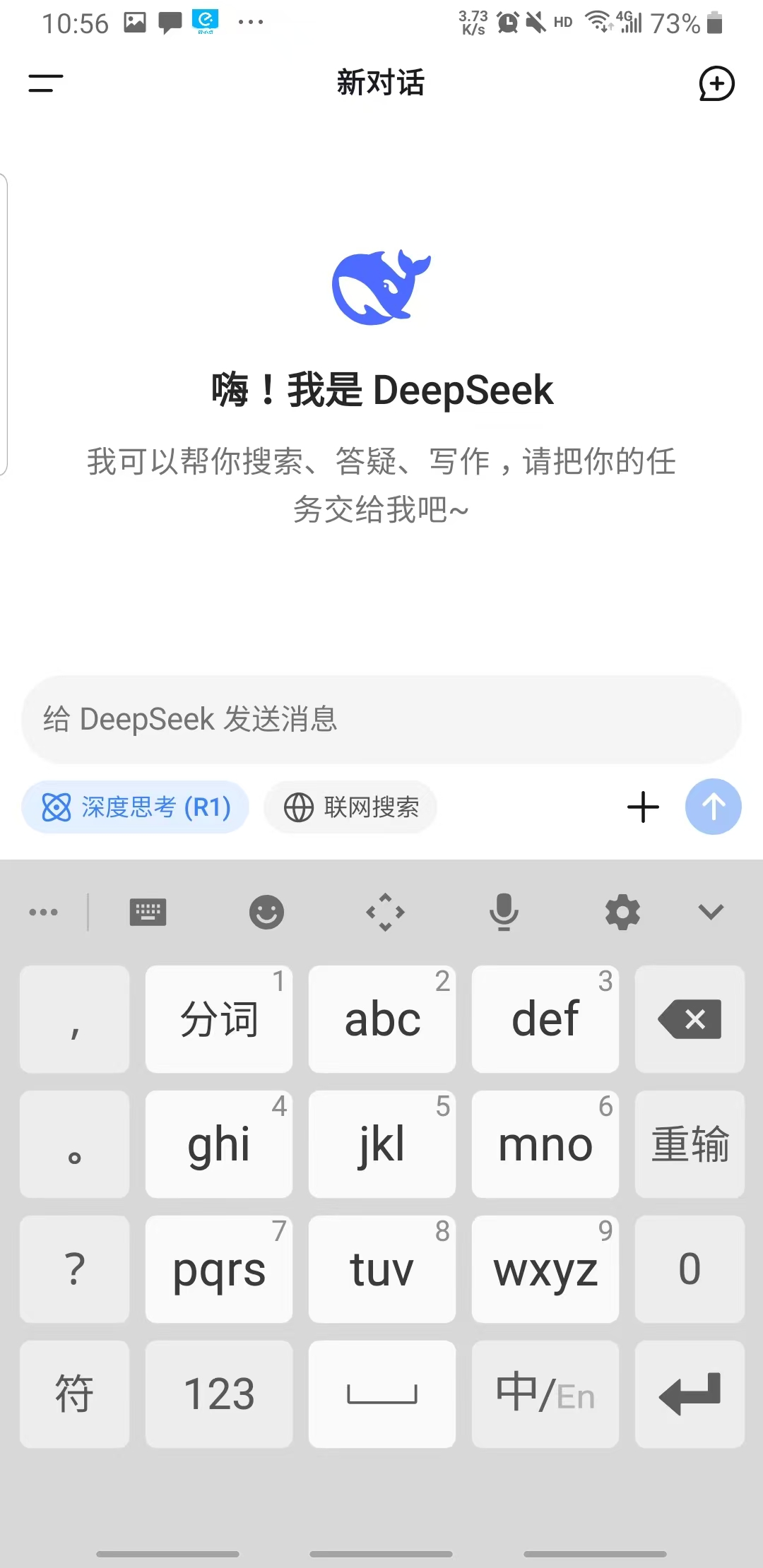Open the 123 number keypad
Image resolution: width=763 pixels, height=1568 pixels.
(x=219, y=1394)
